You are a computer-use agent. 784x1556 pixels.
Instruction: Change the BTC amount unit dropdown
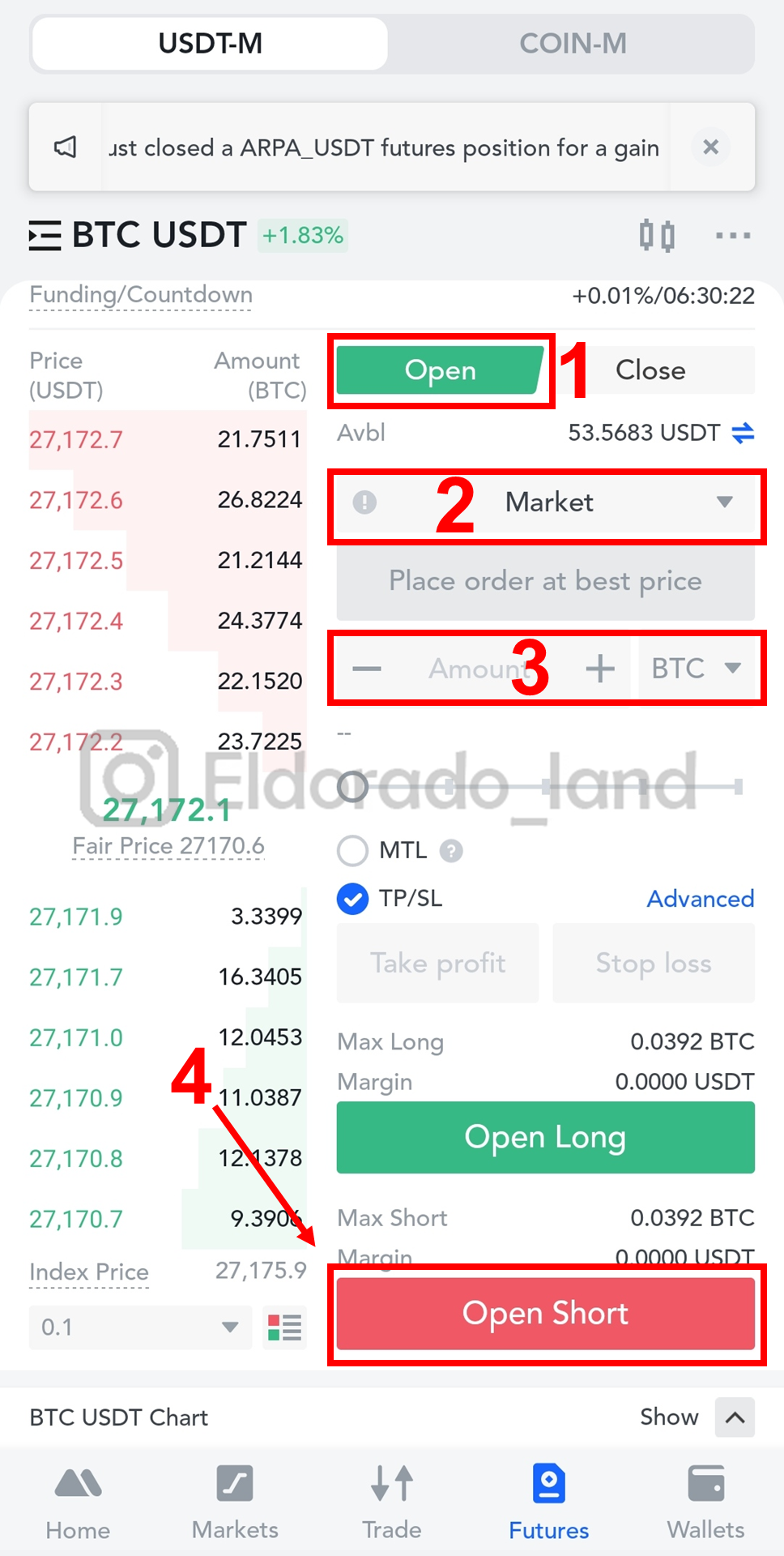click(x=697, y=669)
